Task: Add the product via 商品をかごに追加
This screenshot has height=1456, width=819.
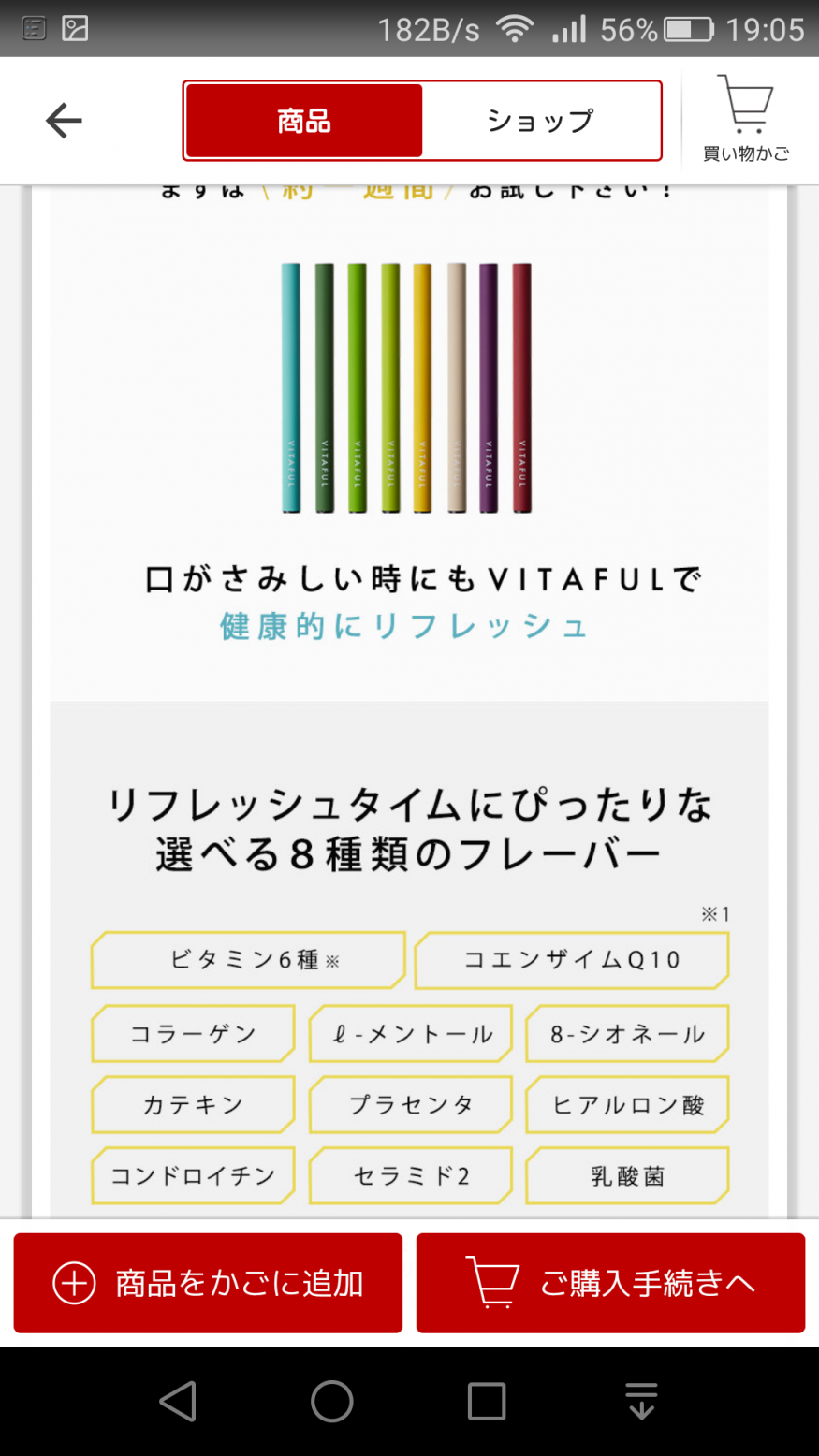Action: [x=208, y=1283]
